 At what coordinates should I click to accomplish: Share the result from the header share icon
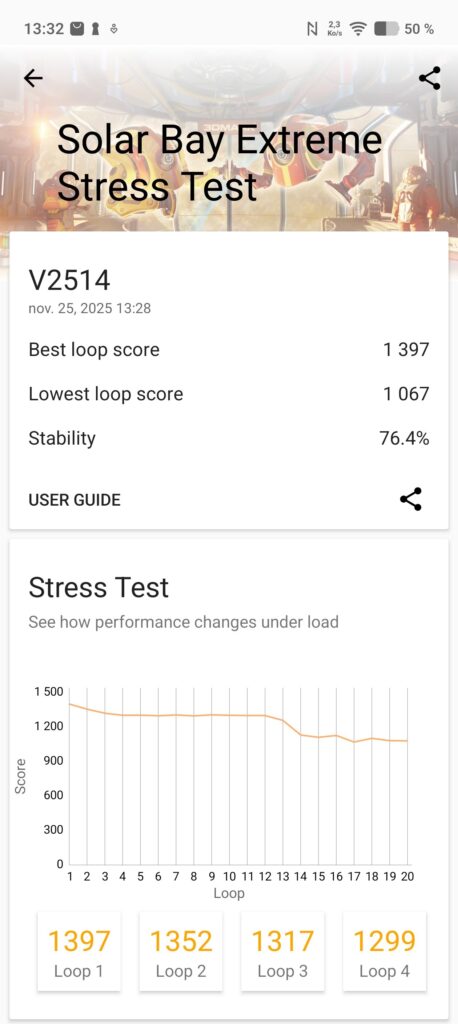pos(429,78)
